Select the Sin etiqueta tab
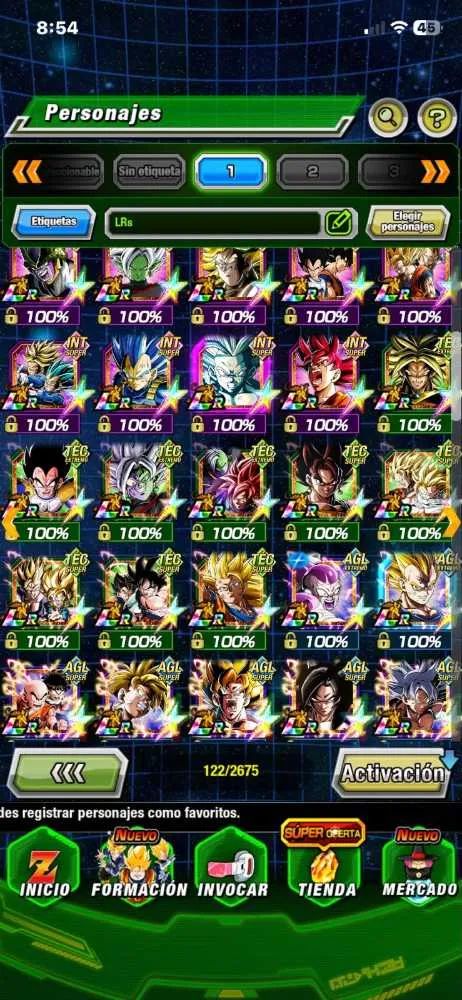Viewport: 462px width, 1000px height. [149, 171]
